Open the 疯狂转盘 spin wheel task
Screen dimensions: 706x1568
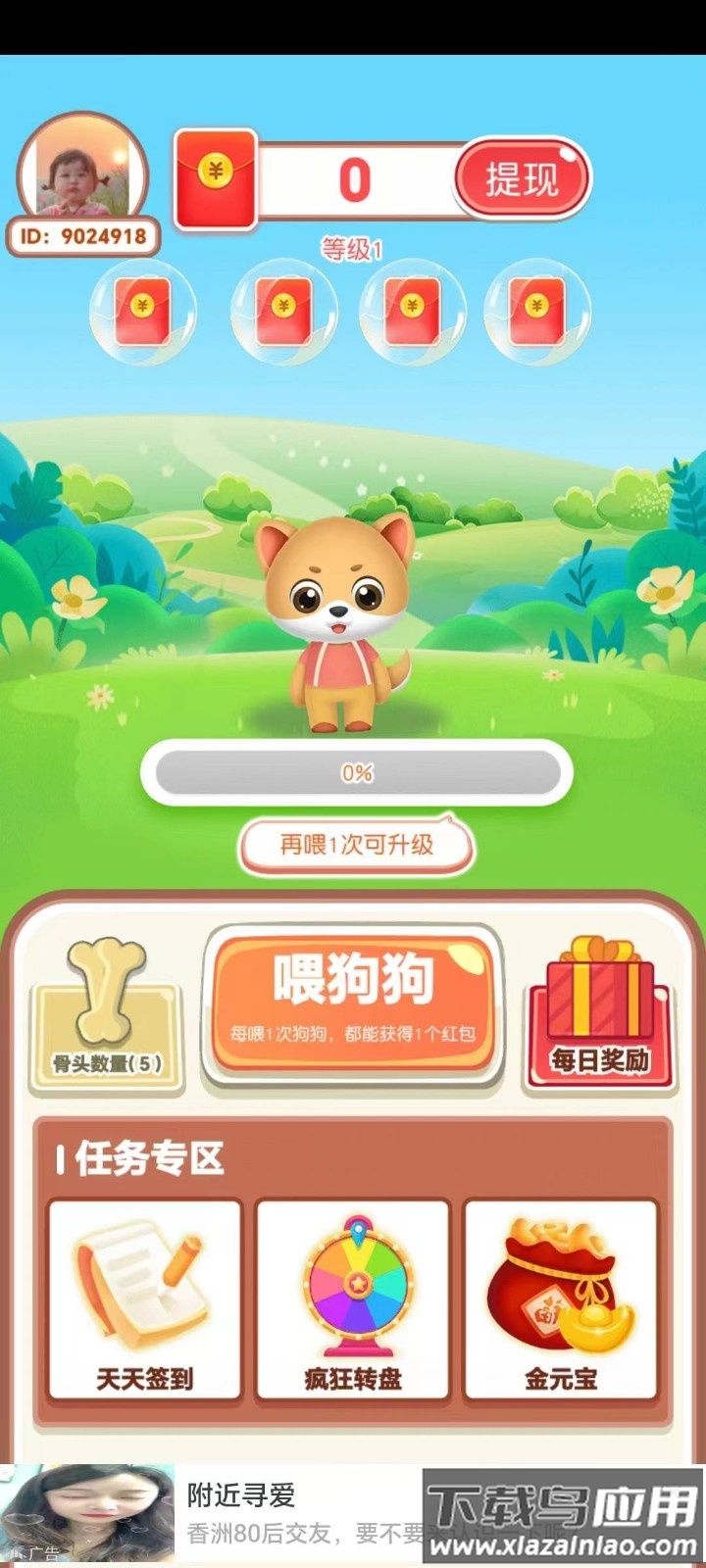tap(353, 1298)
